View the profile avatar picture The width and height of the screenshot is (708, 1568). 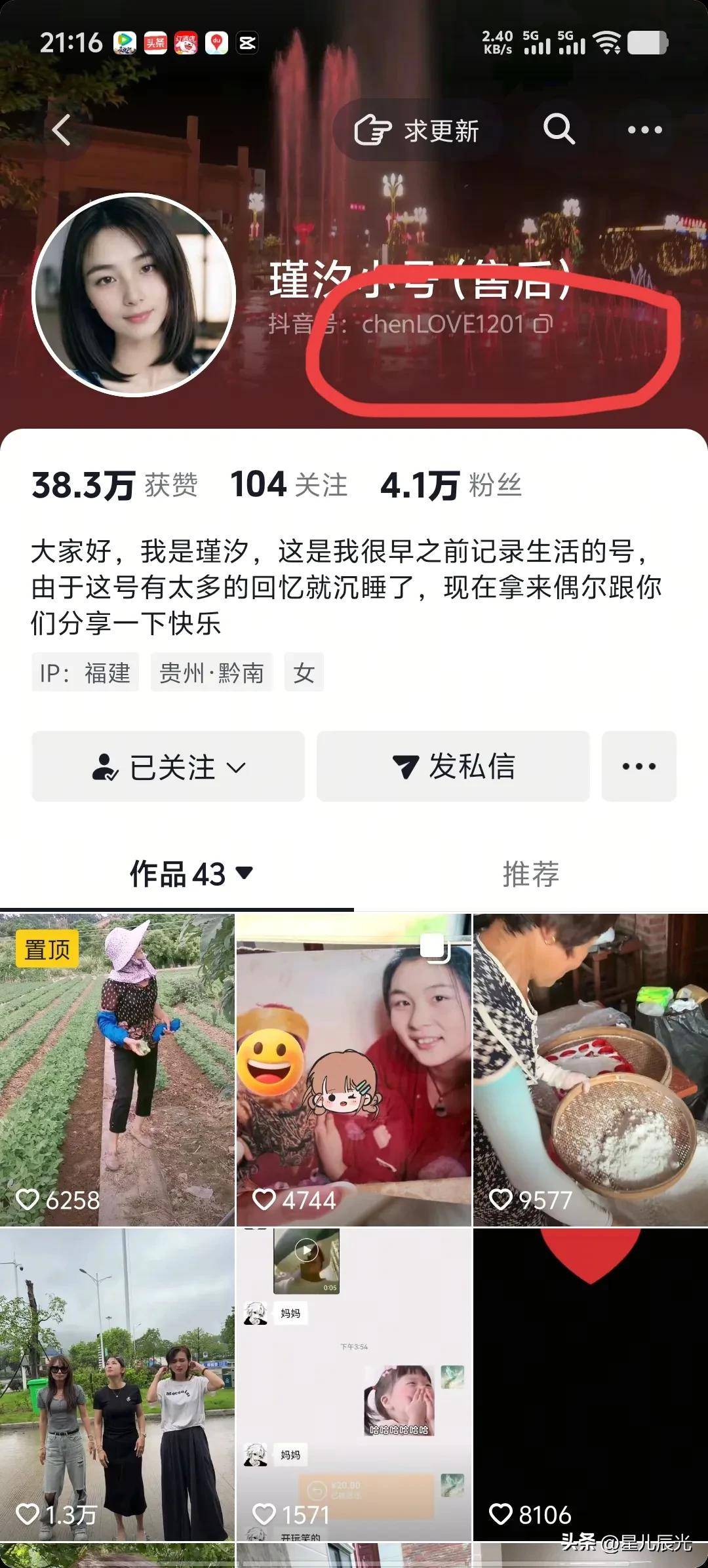(x=134, y=295)
